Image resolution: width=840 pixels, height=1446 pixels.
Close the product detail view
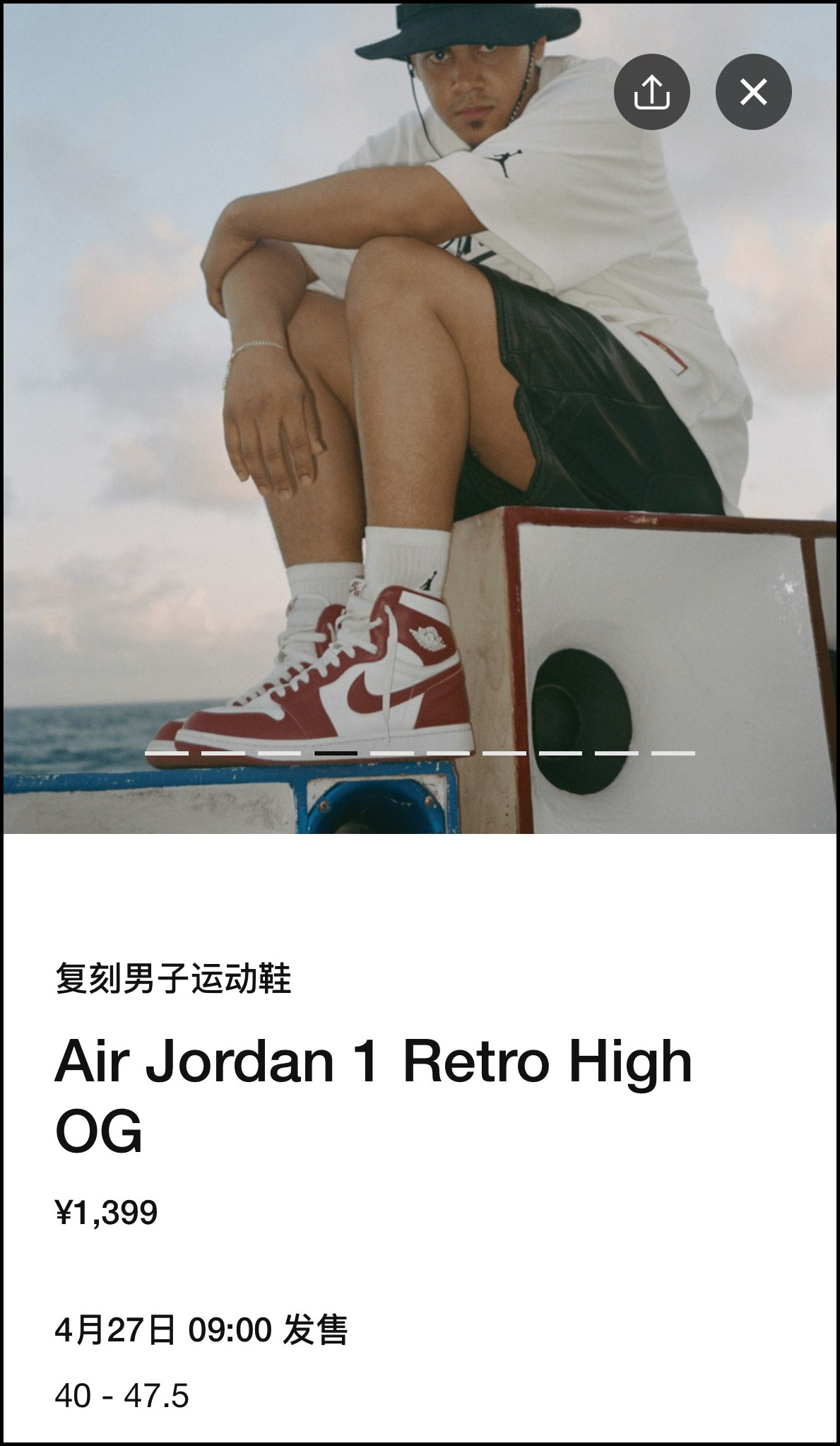pyautogui.click(x=753, y=92)
